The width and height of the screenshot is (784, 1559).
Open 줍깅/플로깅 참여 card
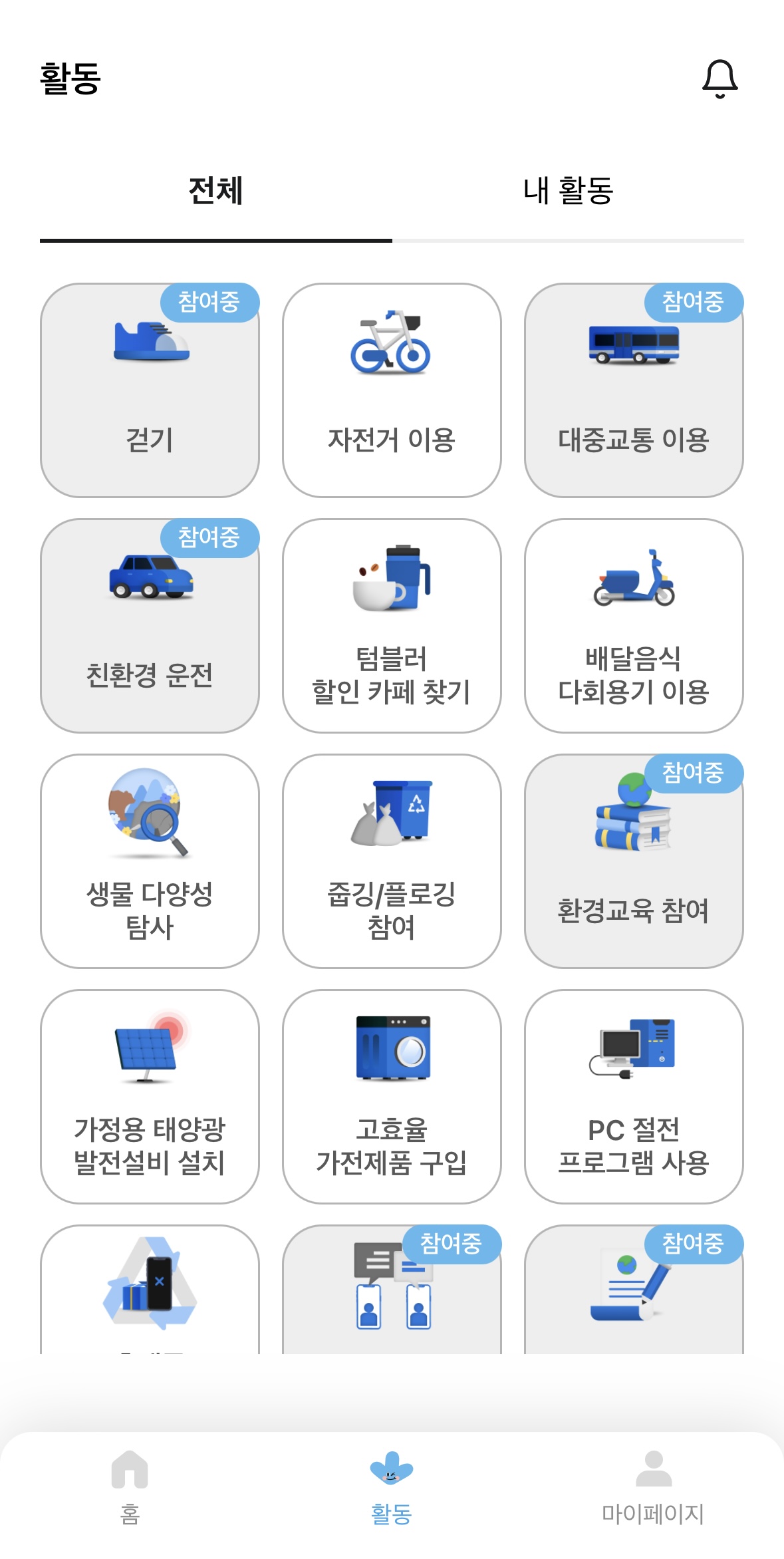click(392, 861)
